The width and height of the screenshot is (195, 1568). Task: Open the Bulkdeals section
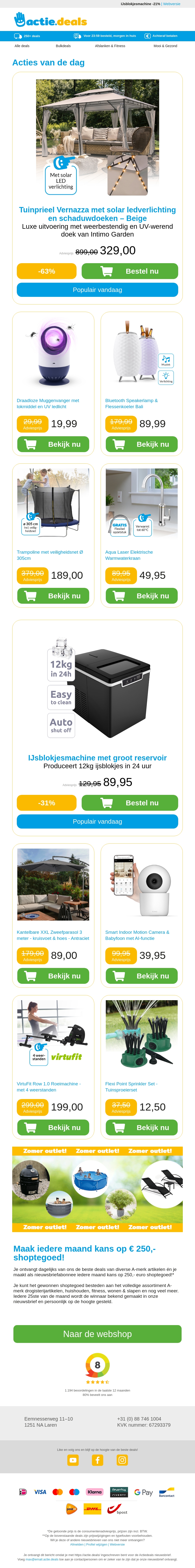63,46
